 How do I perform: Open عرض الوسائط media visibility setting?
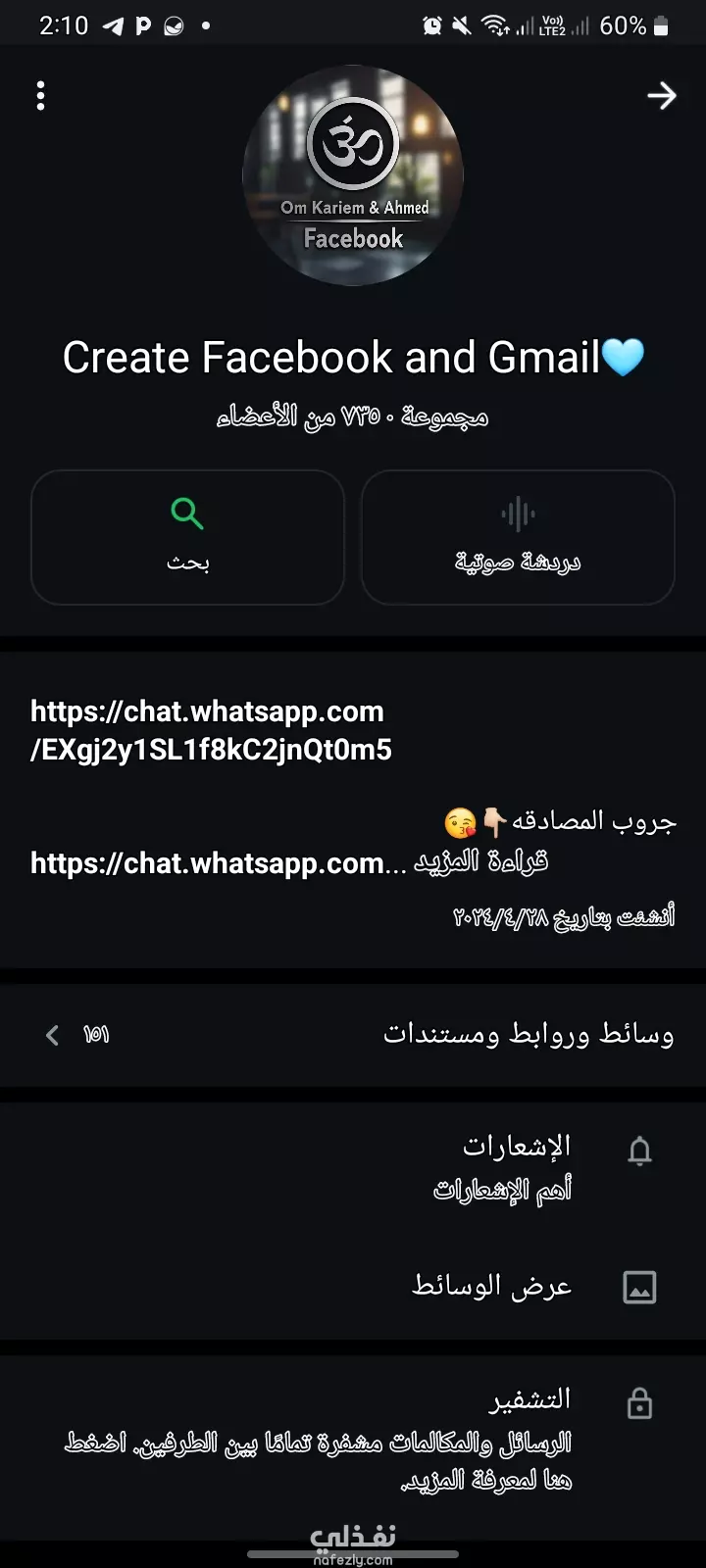pos(353,1286)
